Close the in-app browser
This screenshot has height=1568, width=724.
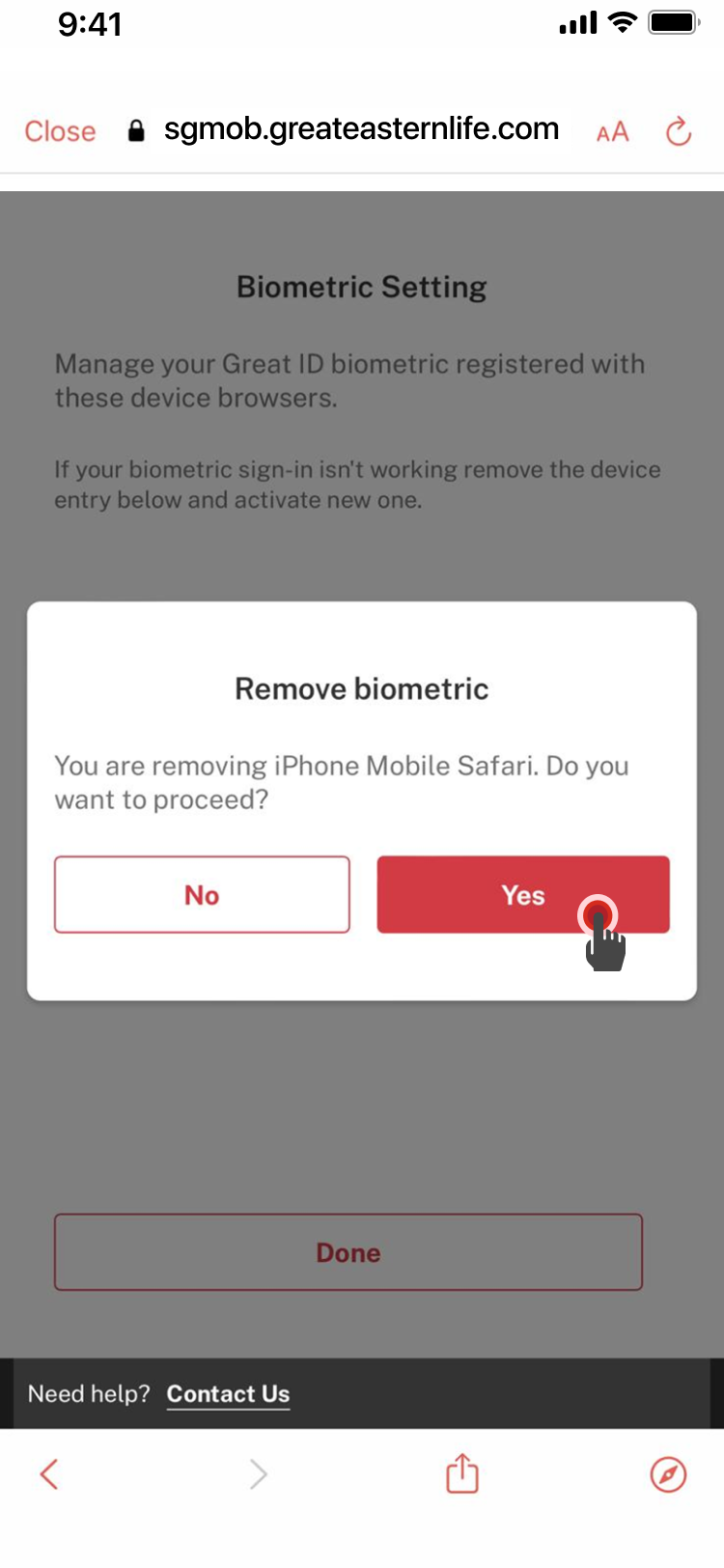coord(60,131)
